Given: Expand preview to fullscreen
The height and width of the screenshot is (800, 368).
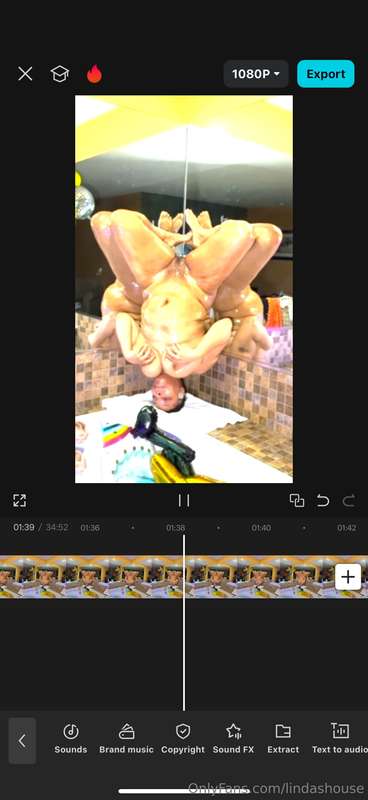Looking at the screenshot, I should [x=19, y=501].
